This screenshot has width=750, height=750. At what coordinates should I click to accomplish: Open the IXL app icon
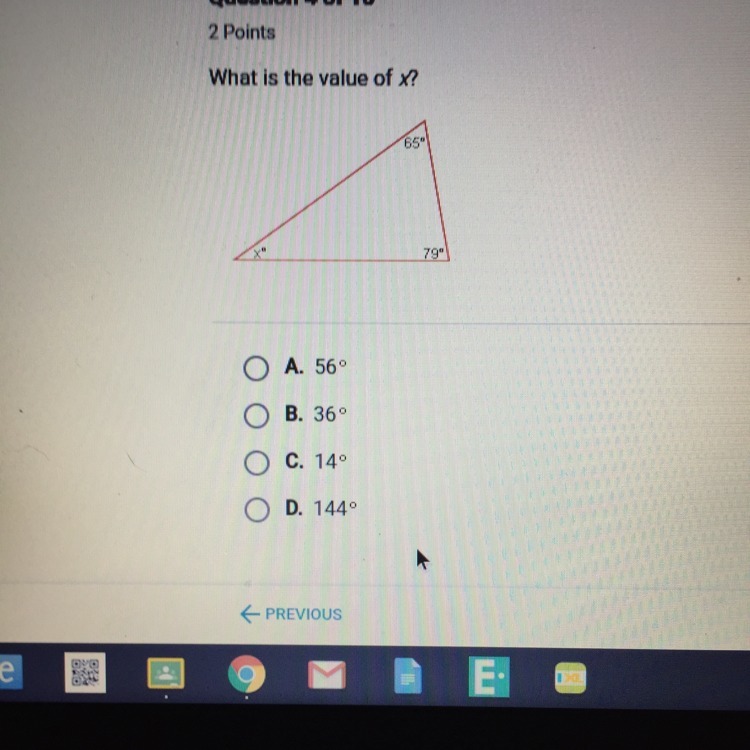tap(569, 679)
